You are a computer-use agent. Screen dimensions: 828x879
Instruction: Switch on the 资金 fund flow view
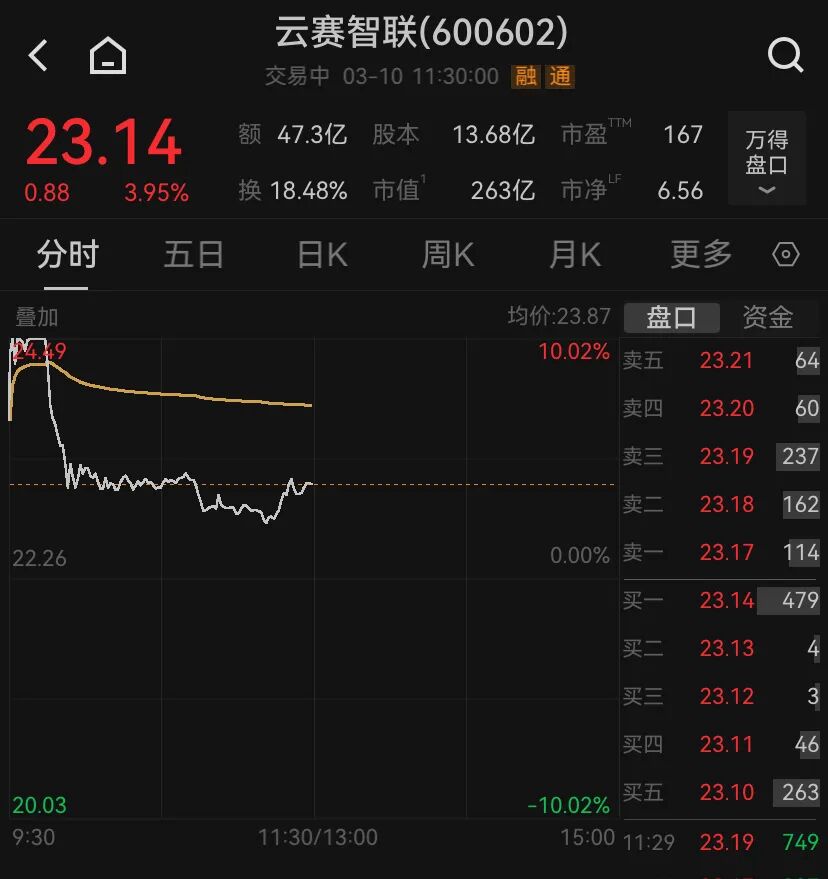point(768,317)
